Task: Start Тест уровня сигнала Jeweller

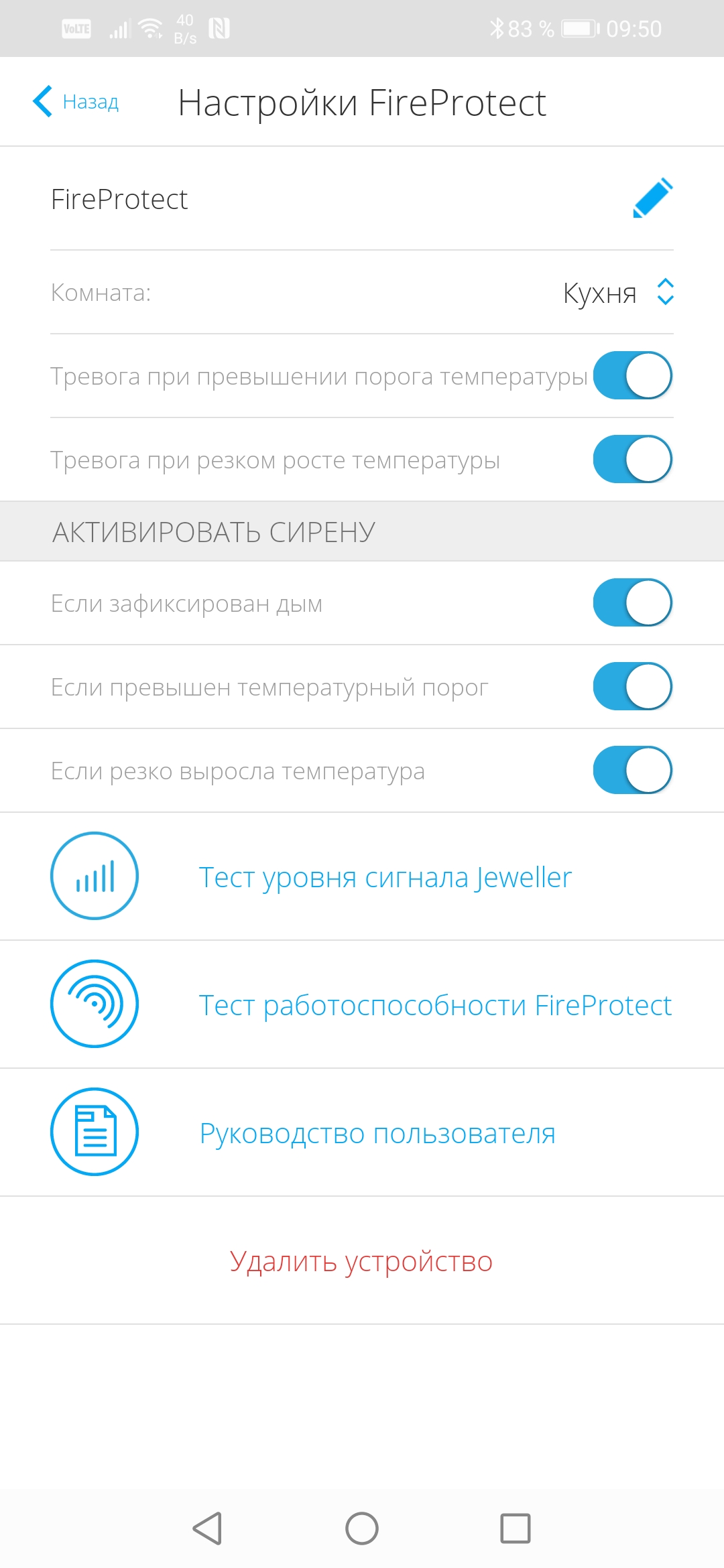Action: pyautogui.click(x=385, y=877)
